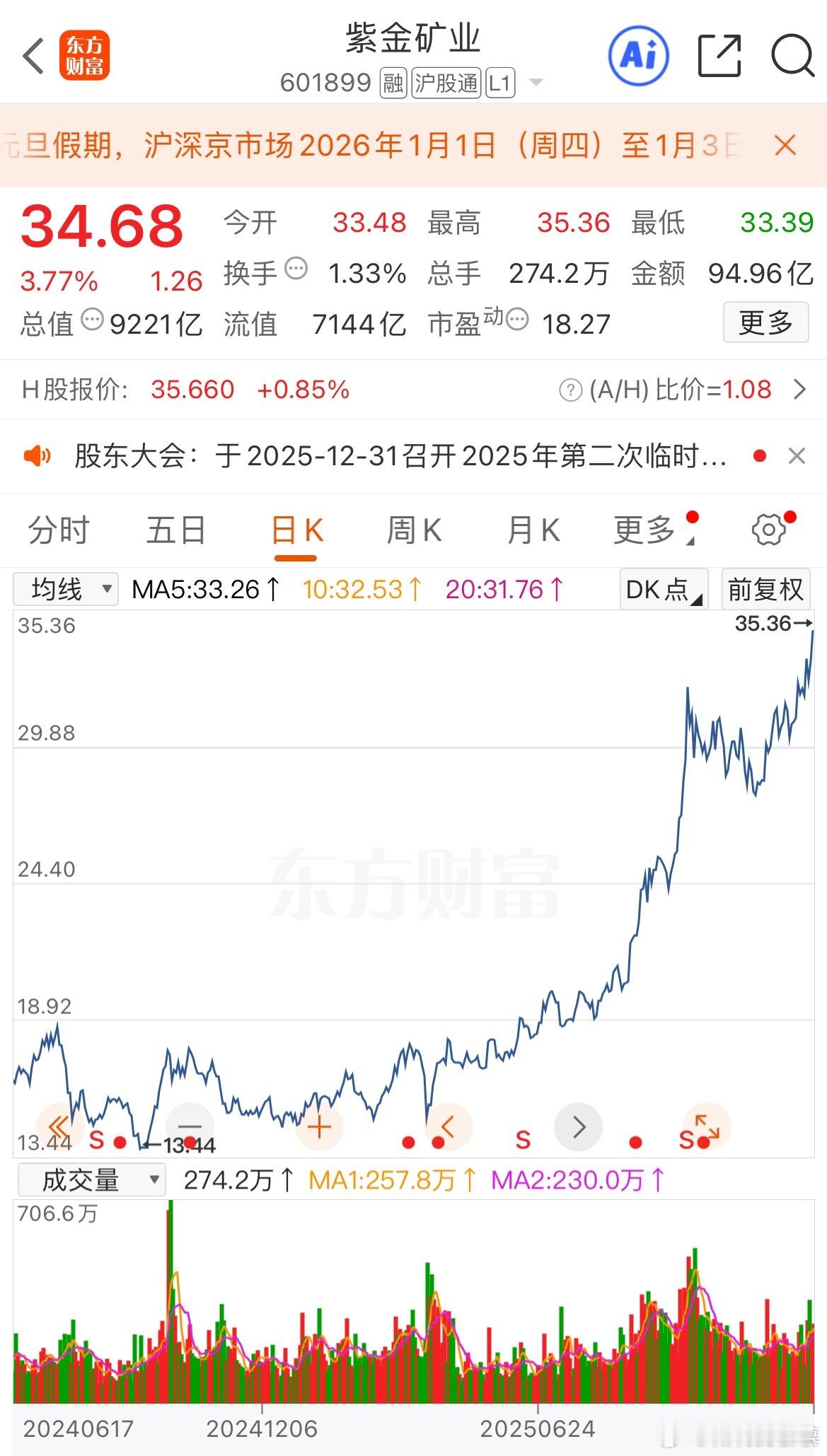Switch to the 周K weekly chart tab
The width and height of the screenshot is (827, 1456).
[x=414, y=529]
